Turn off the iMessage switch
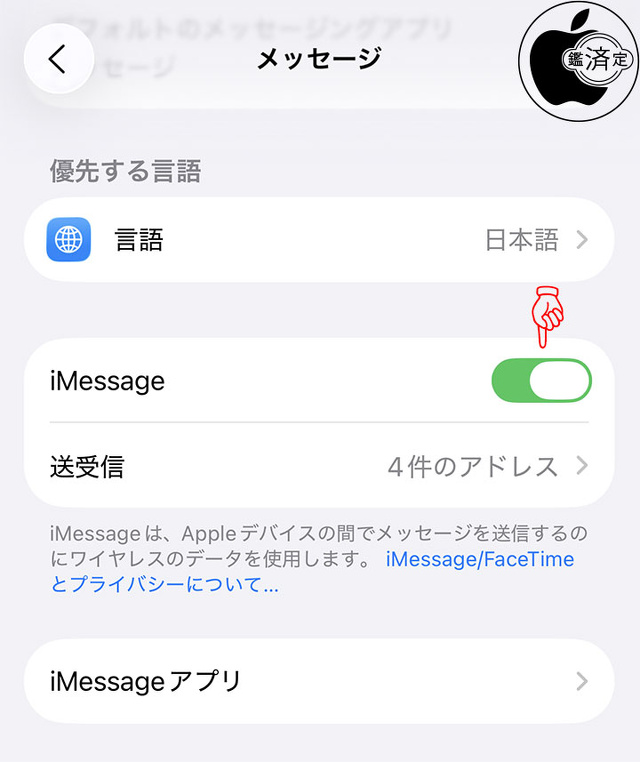This screenshot has width=640, height=762. coord(541,381)
